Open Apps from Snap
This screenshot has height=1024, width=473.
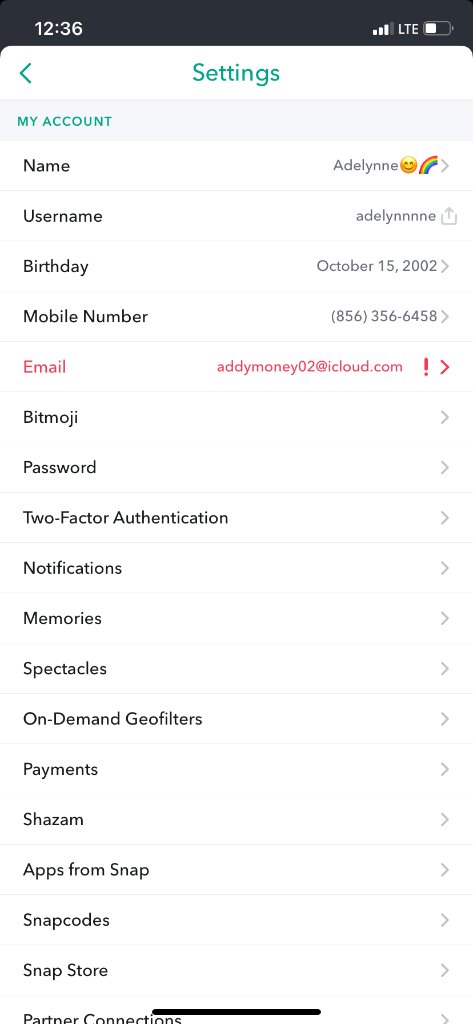236,870
